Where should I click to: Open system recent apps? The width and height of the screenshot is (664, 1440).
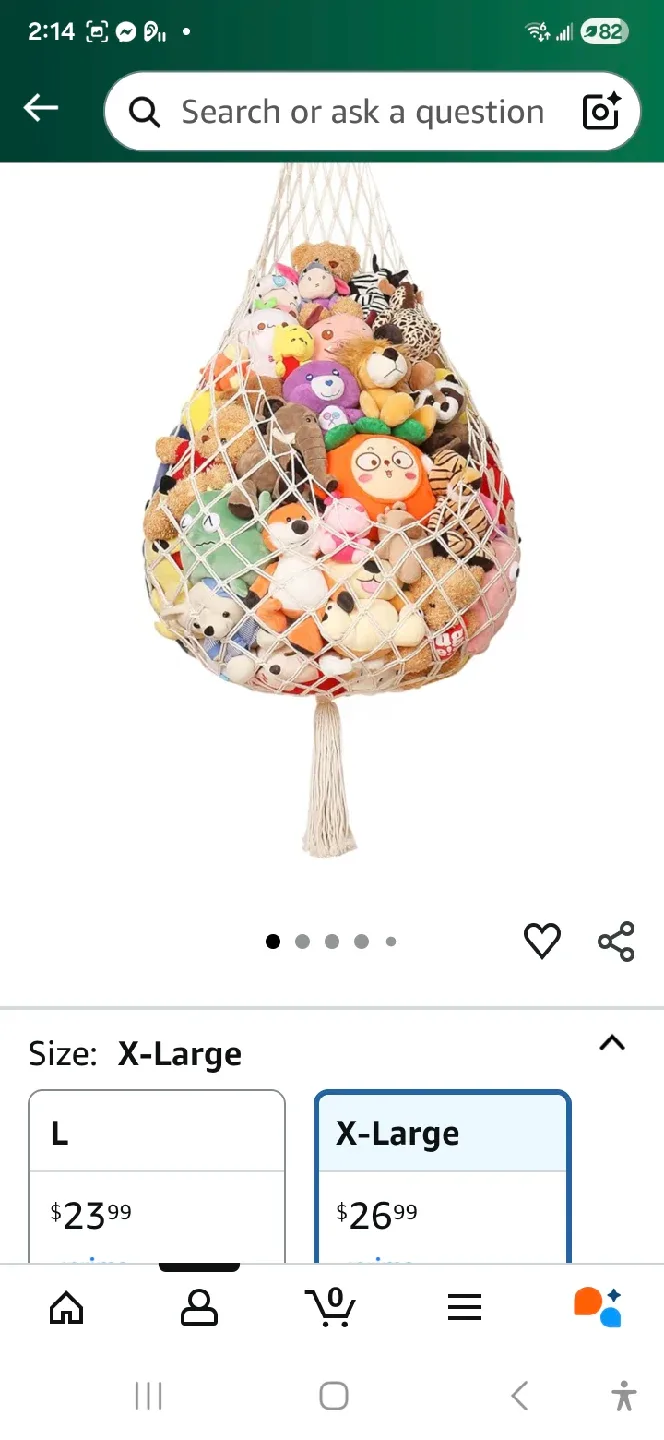[148, 1396]
